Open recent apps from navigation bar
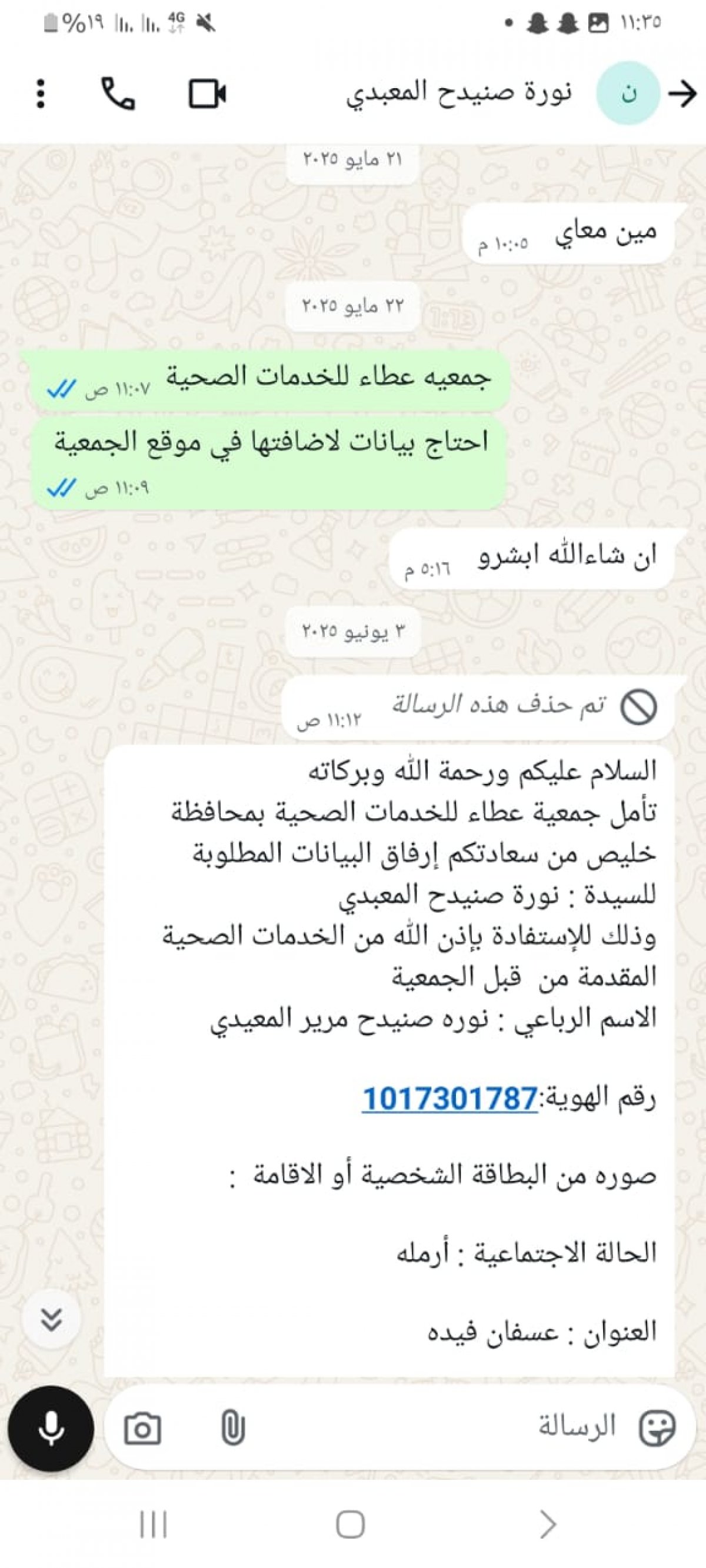 pos(154,1525)
